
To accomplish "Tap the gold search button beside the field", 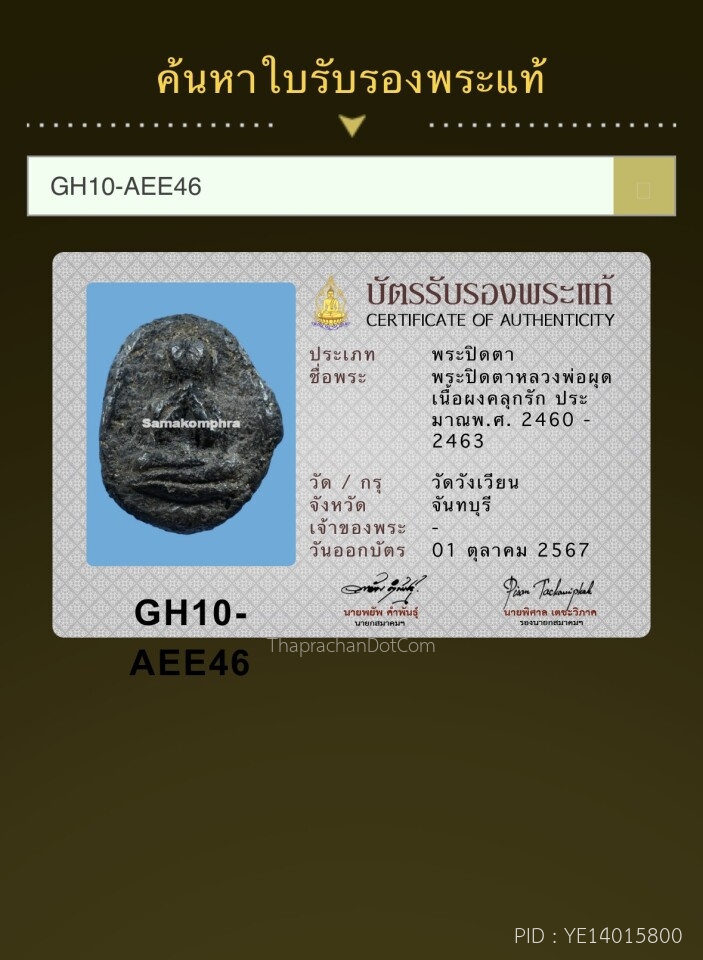I will [643, 187].
